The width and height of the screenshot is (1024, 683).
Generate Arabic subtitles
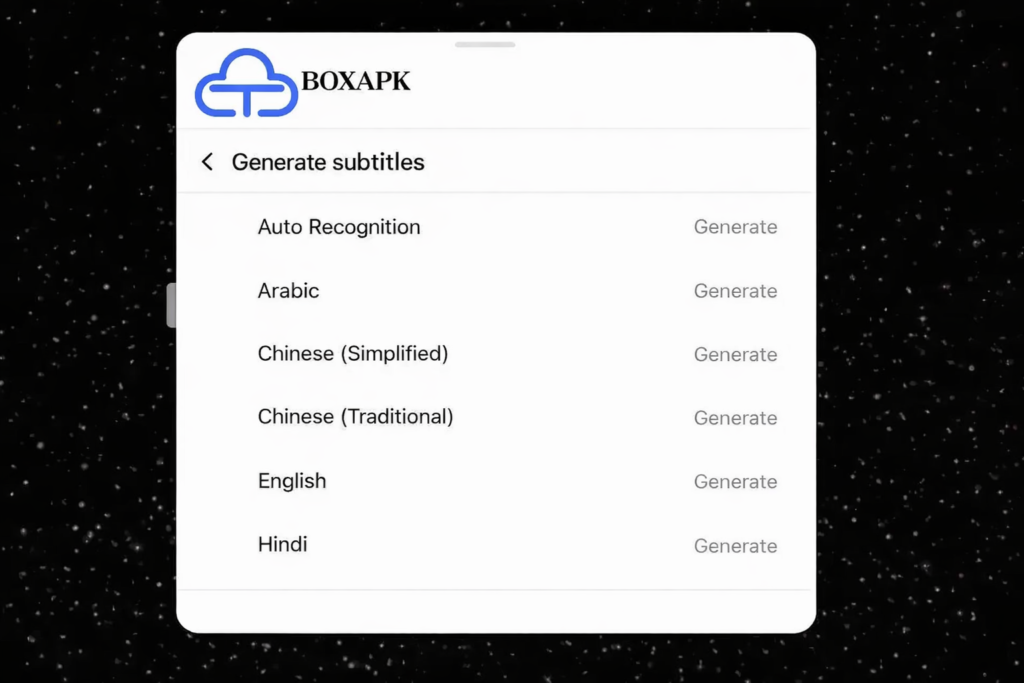click(x=735, y=291)
